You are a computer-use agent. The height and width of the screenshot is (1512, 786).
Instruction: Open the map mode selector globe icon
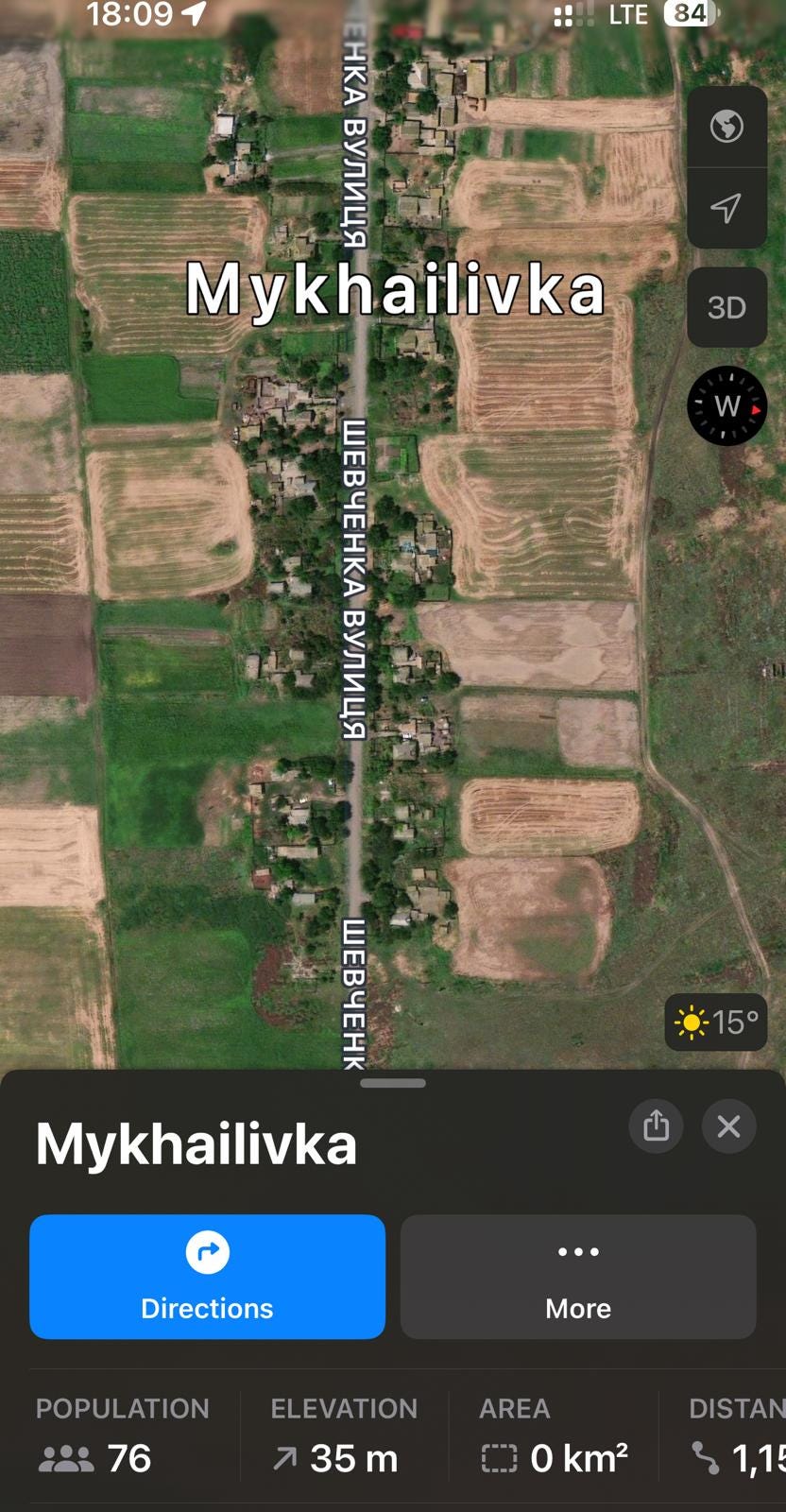pos(726,126)
